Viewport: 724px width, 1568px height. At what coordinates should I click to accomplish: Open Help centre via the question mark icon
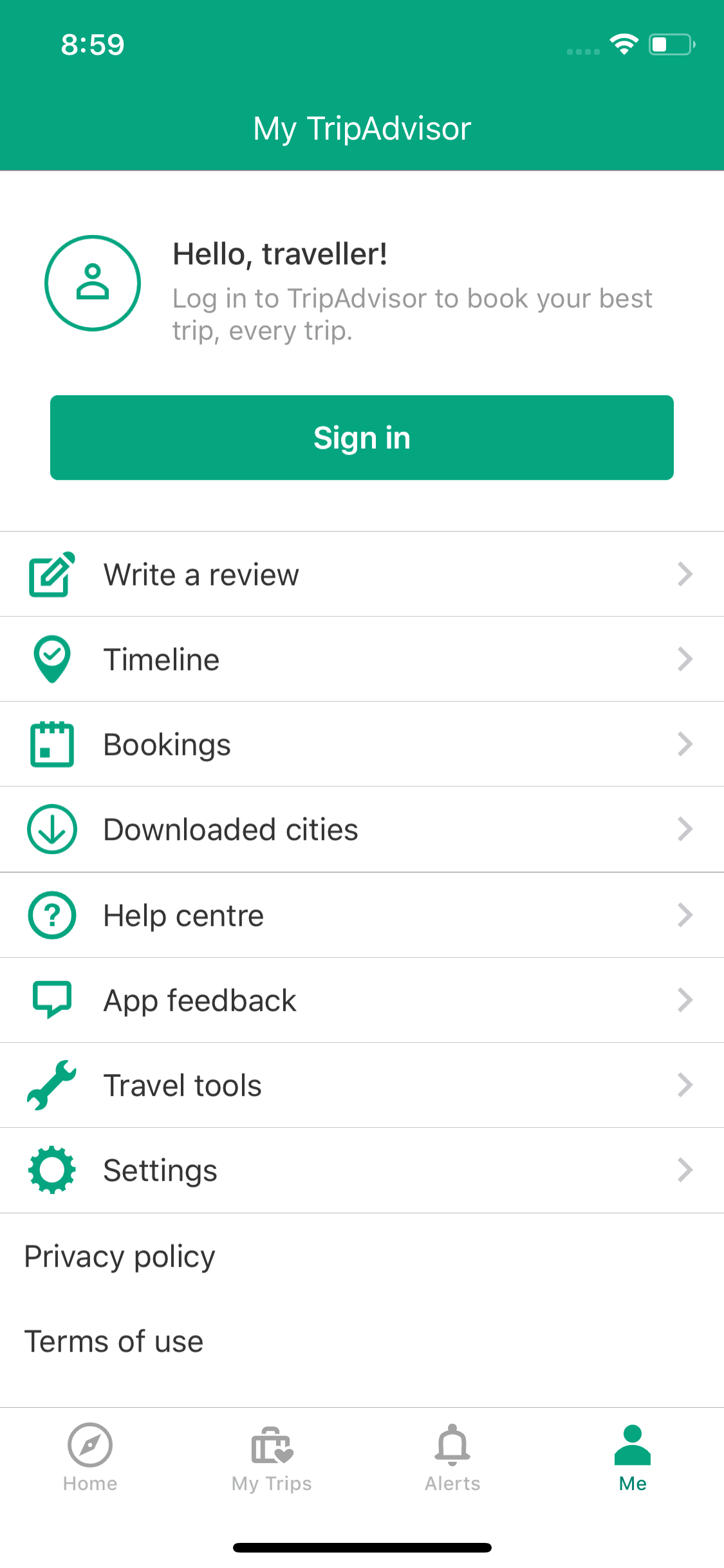51,915
